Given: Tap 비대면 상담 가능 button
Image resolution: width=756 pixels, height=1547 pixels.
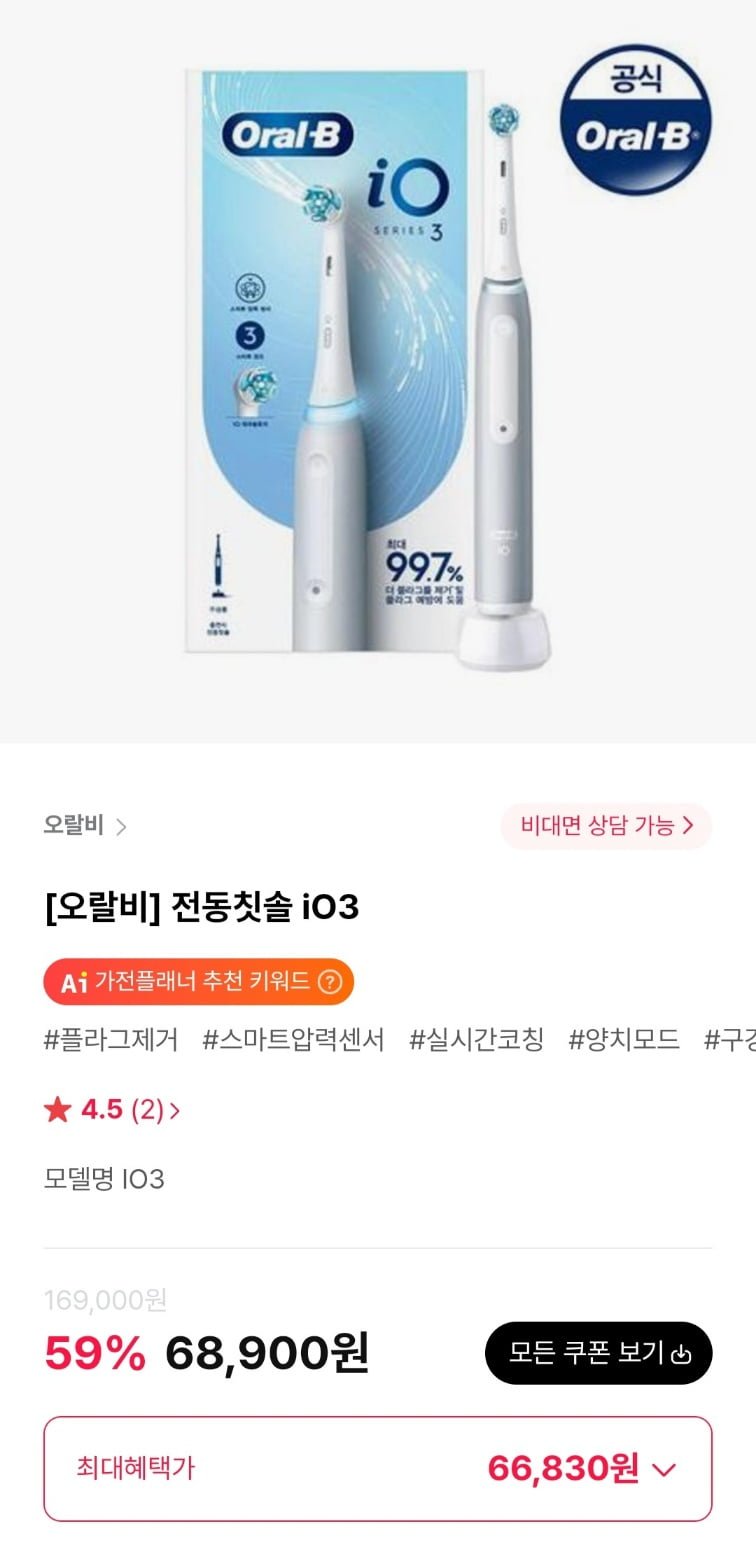Looking at the screenshot, I should (x=606, y=826).
